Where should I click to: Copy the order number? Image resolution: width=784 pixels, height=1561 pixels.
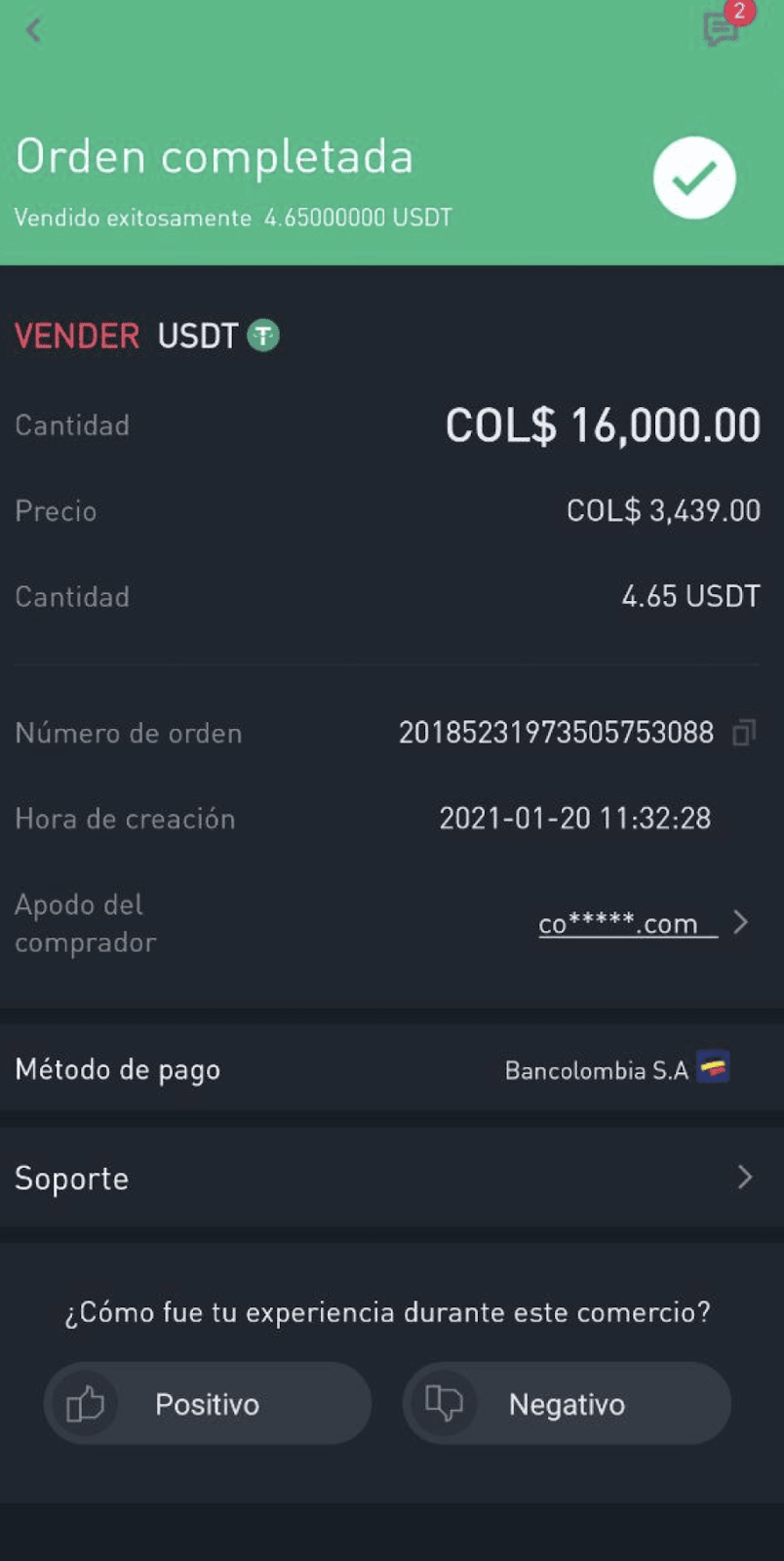tap(744, 733)
